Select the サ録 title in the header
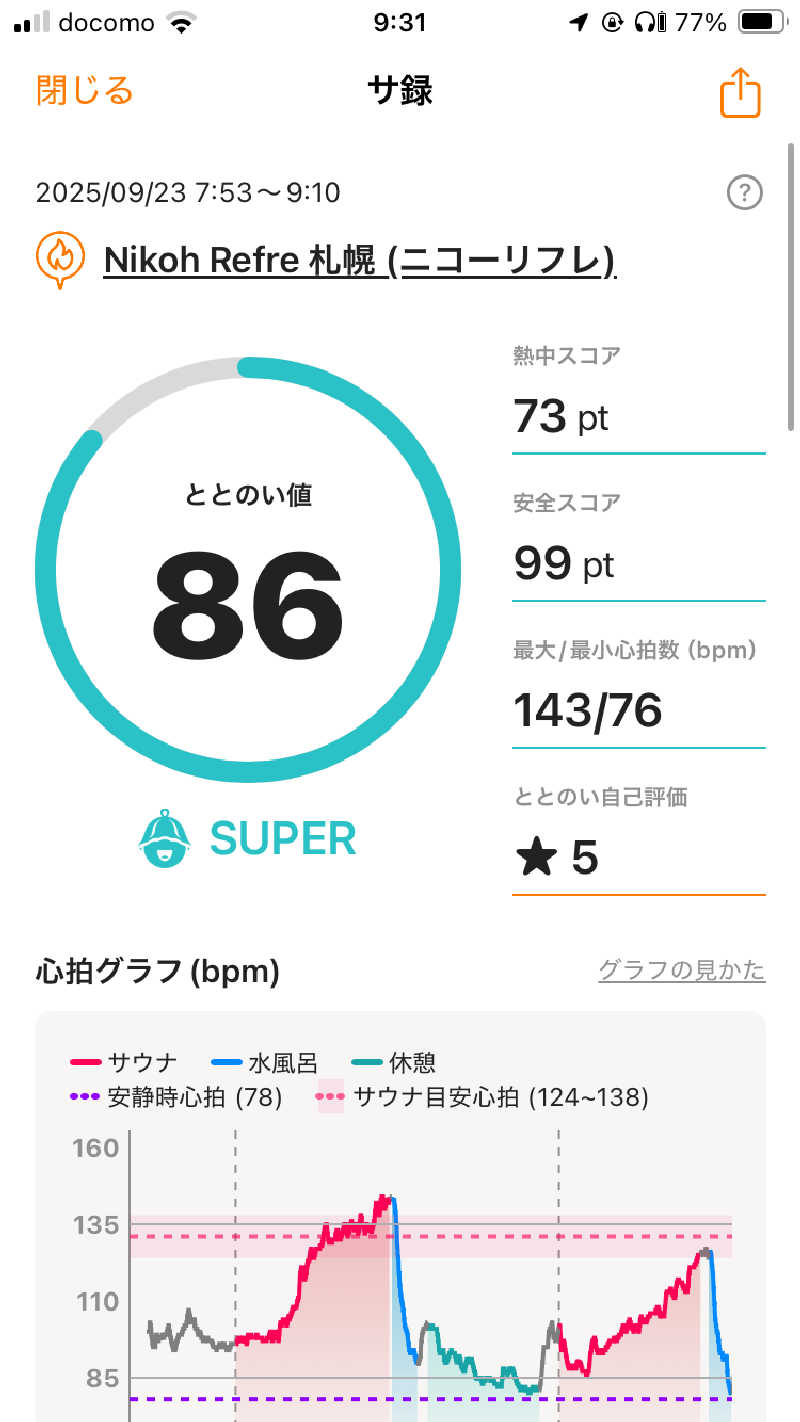800x1422 pixels. pyautogui.click(x=400, y=91)
